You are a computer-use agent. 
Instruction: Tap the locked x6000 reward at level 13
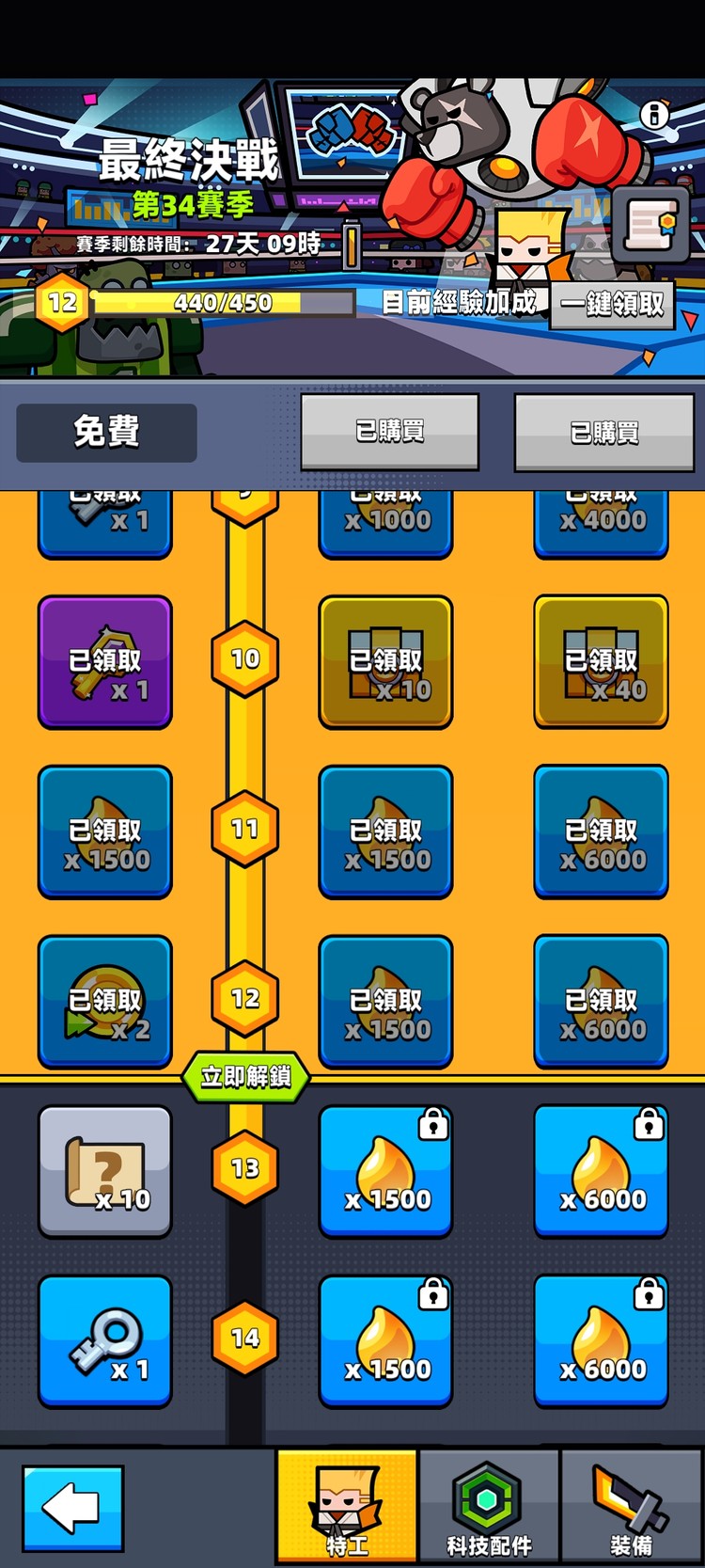(x=602, y=1171)
